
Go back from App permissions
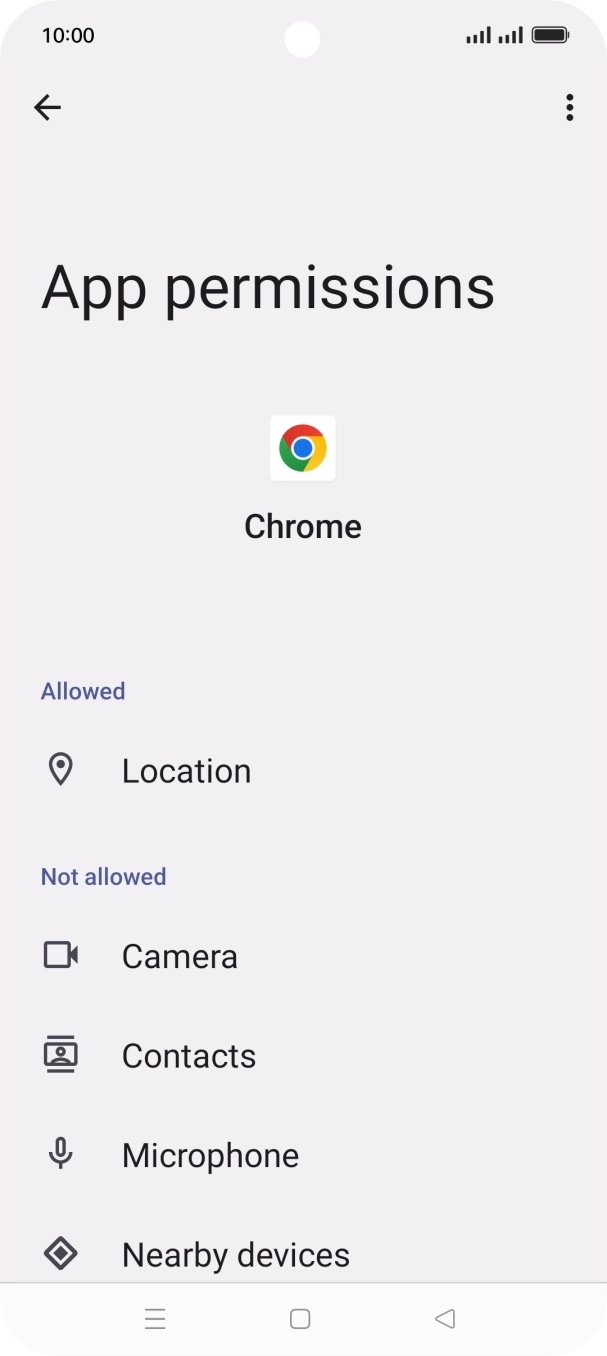48,108
